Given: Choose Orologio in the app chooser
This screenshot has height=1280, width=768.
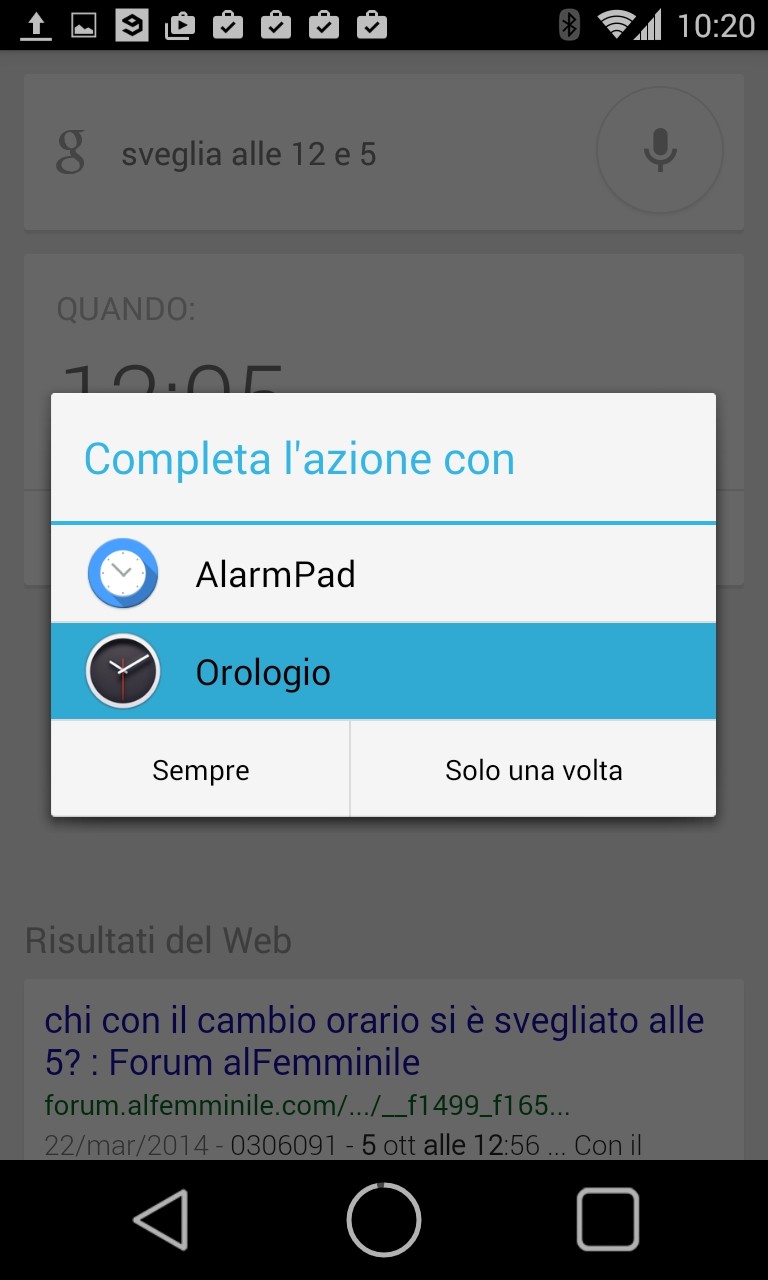Looking at the screenshot, I should click(383, 672).
